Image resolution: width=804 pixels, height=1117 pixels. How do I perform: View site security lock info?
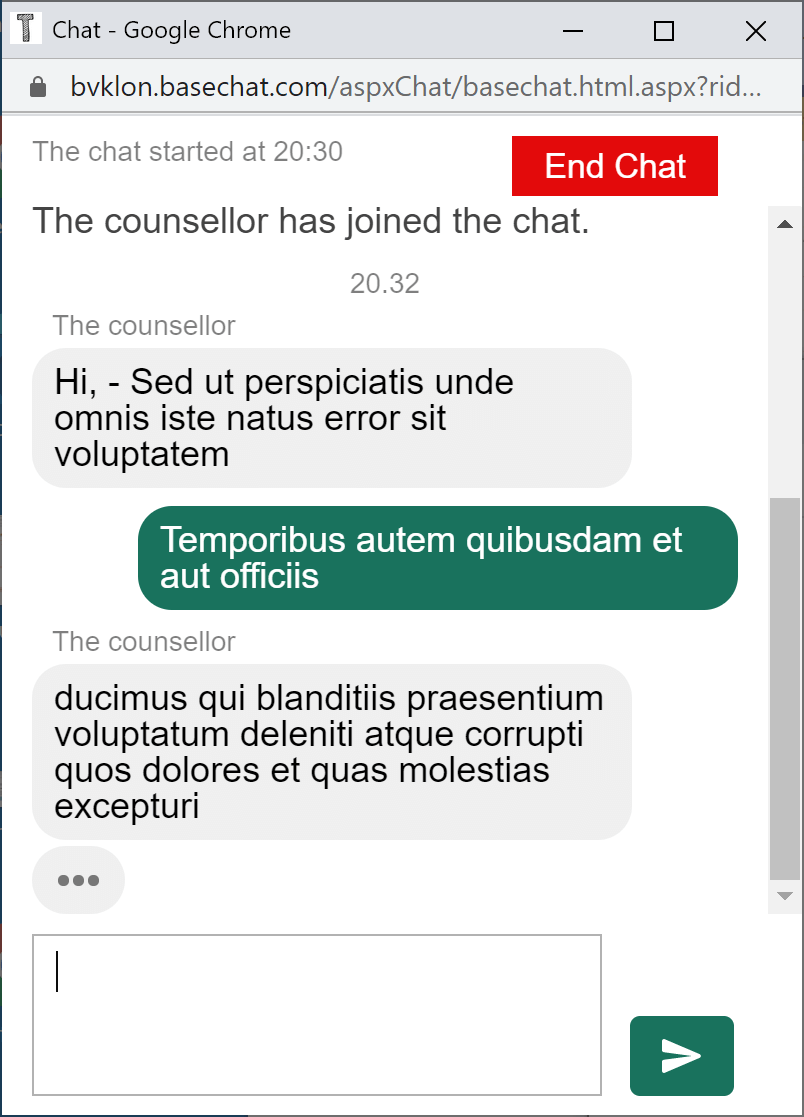(39, 87)
